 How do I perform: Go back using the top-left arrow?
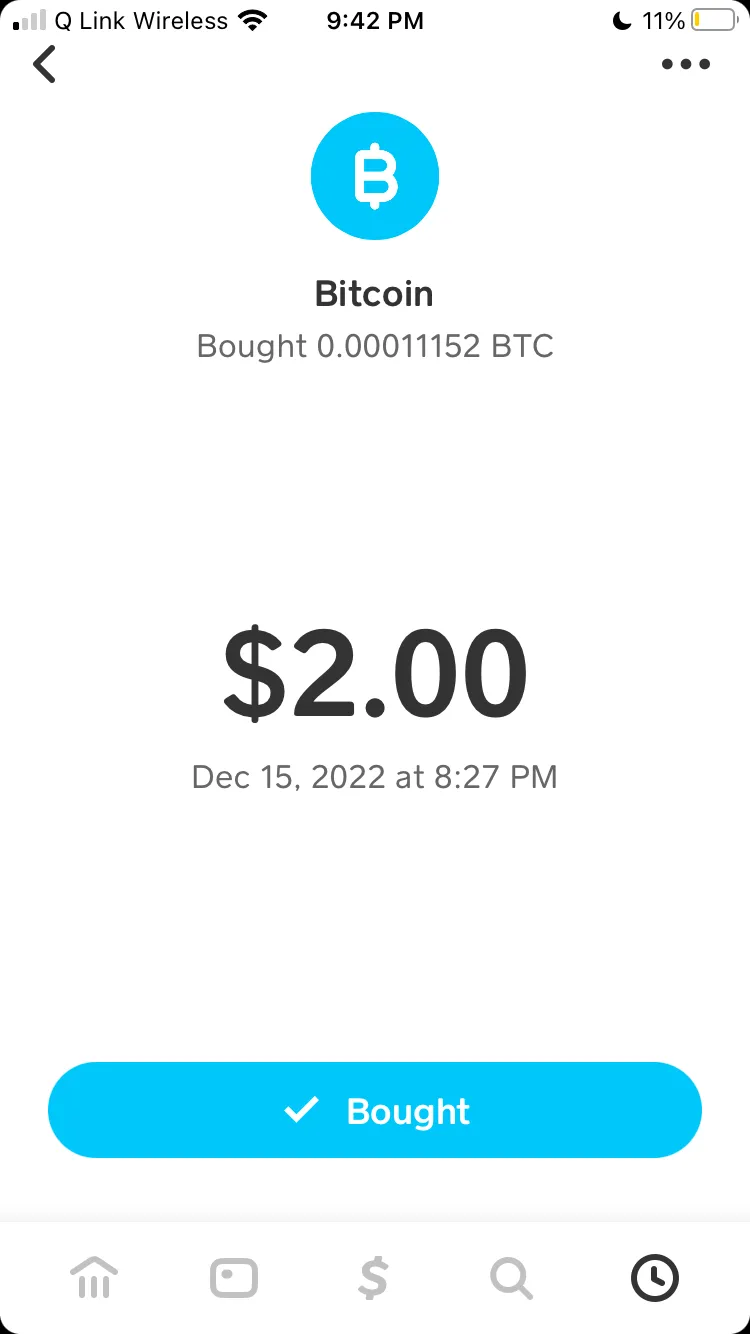click(x=45, y=65)
